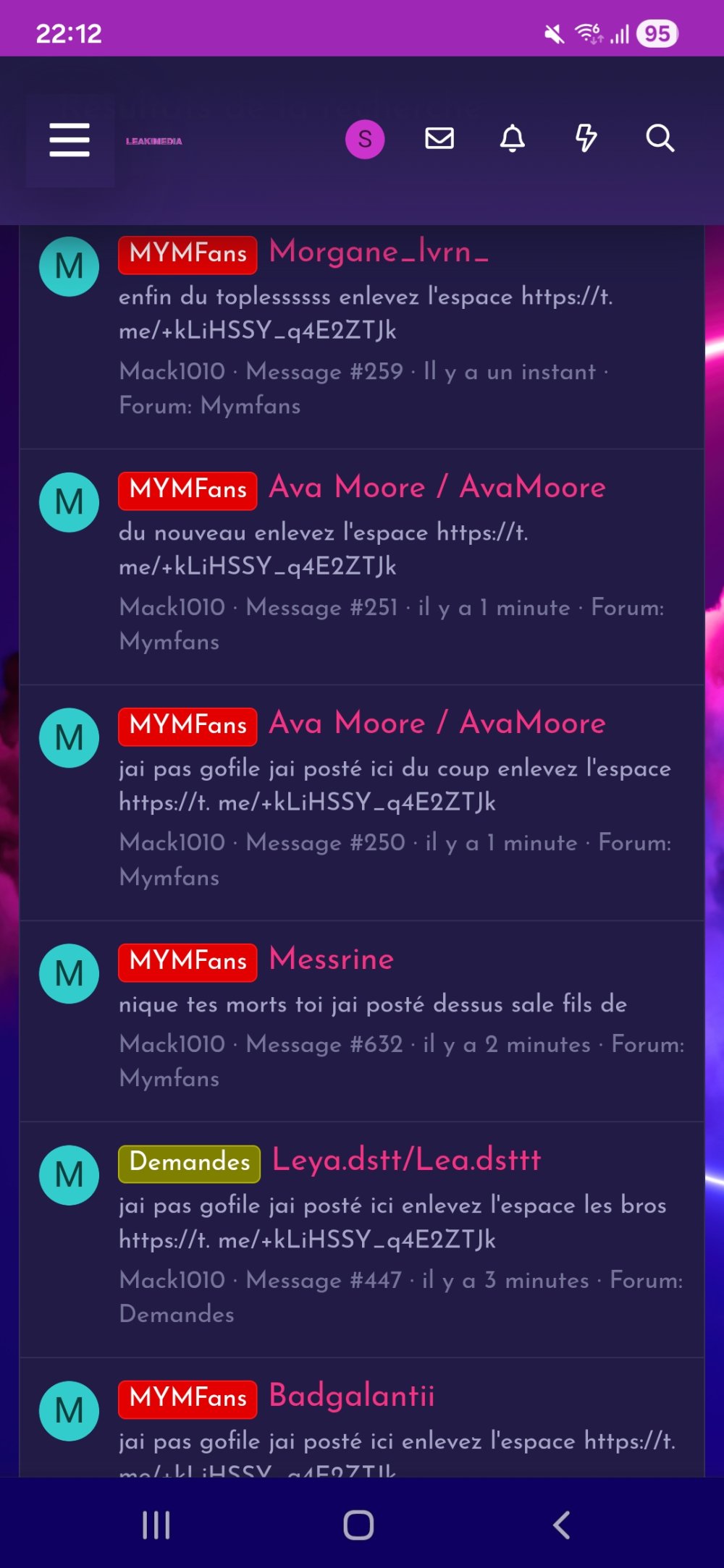This screenshot has width=724, height=1568.
Task: Open the Leya.dstt/Lea.dsttt thread
Action: coord(406,1160)
